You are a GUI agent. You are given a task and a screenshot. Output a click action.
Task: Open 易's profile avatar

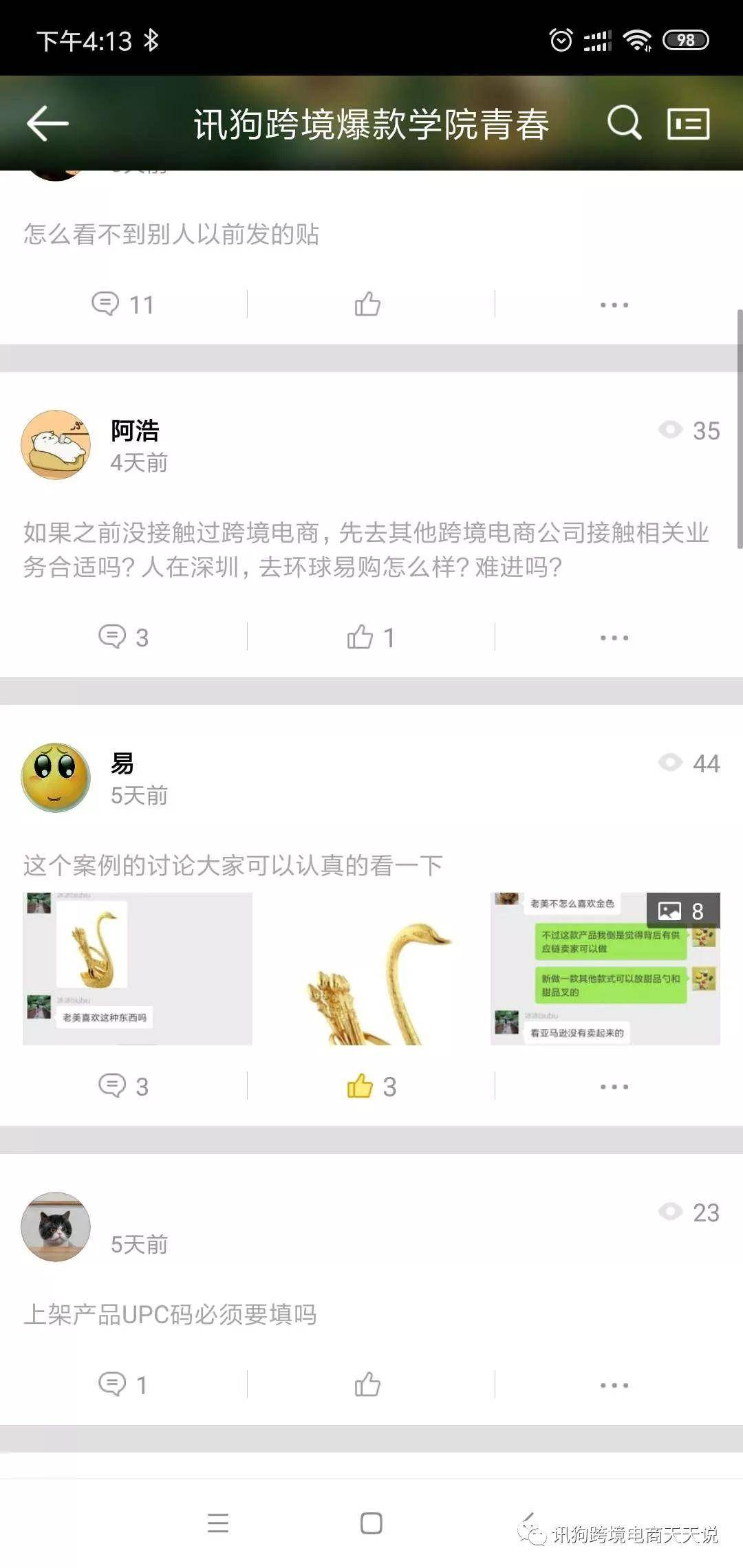coord(56,777)
